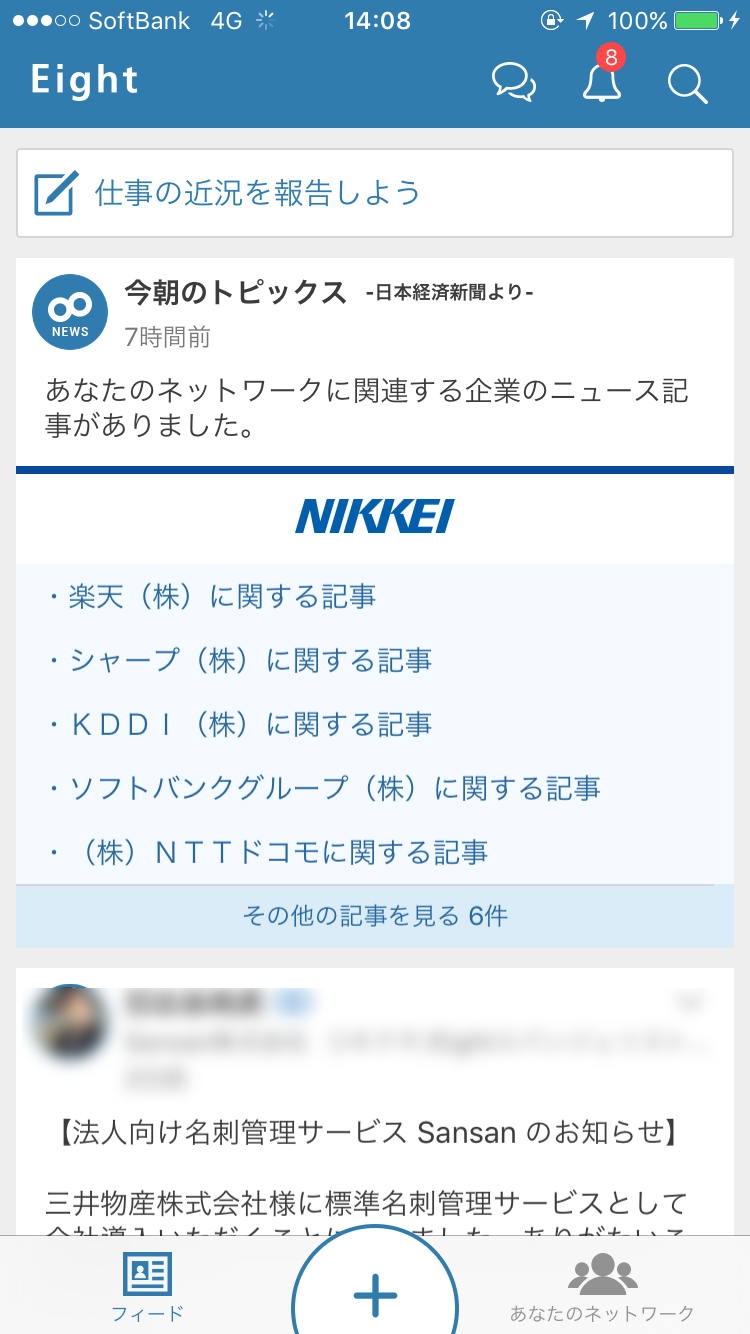Image resolution: width=750 pixels, height=1334 pixels.
Task: Open ＫＤＤＩ（株）に関する記事
Action: tap(250, 725)
